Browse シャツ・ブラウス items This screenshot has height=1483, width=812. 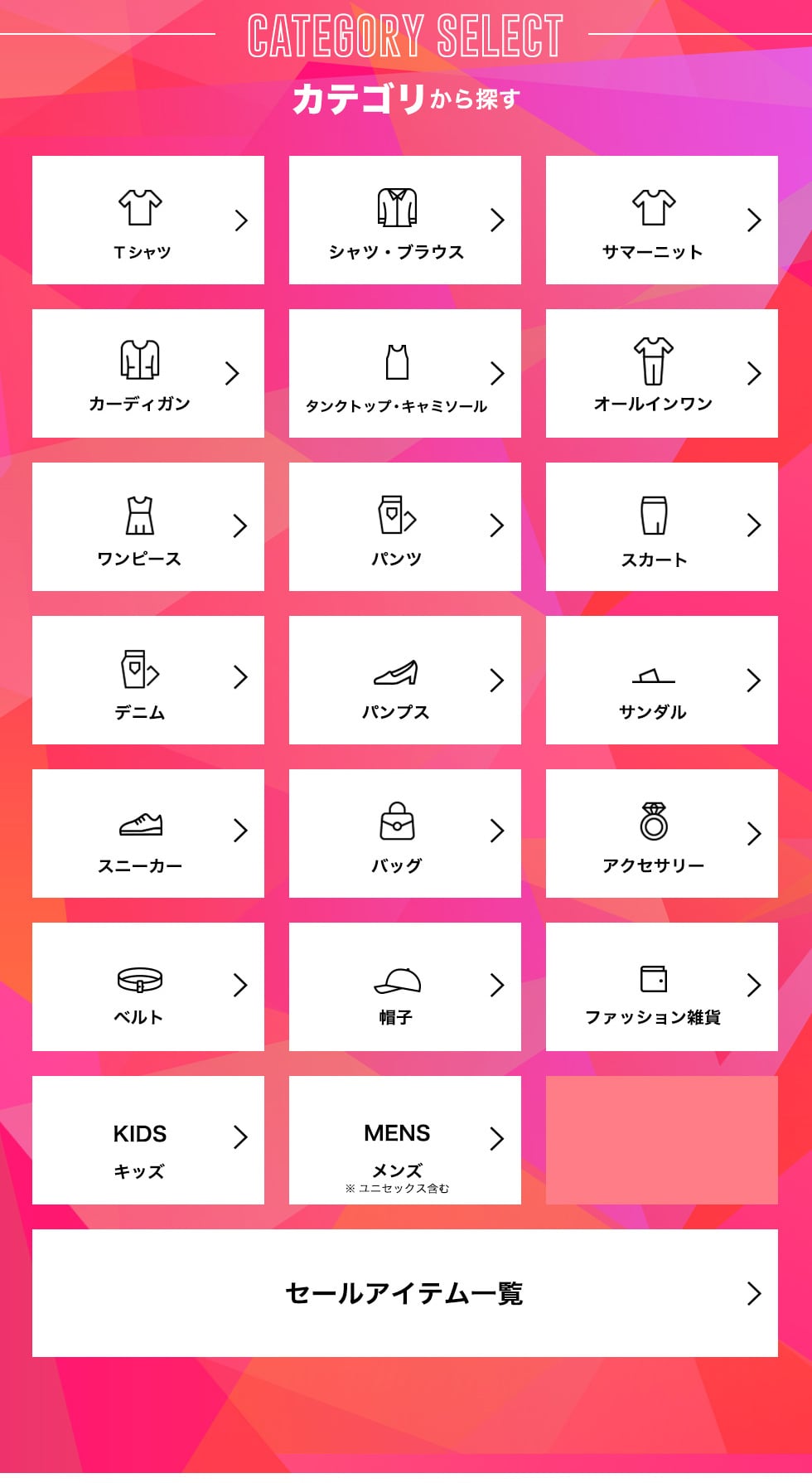click(x=404, y=221)
